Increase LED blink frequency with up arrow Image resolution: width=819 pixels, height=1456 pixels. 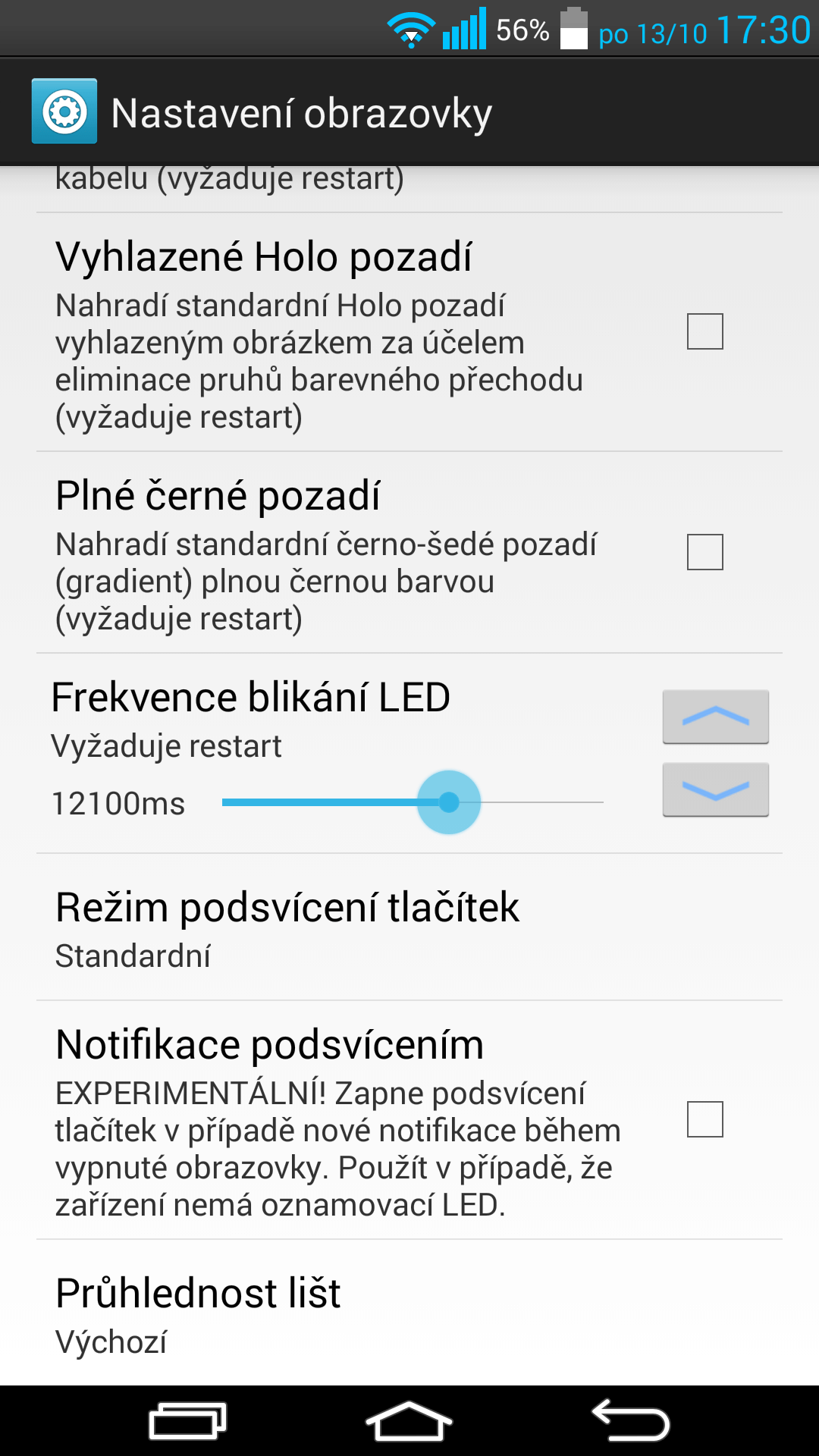715,717
